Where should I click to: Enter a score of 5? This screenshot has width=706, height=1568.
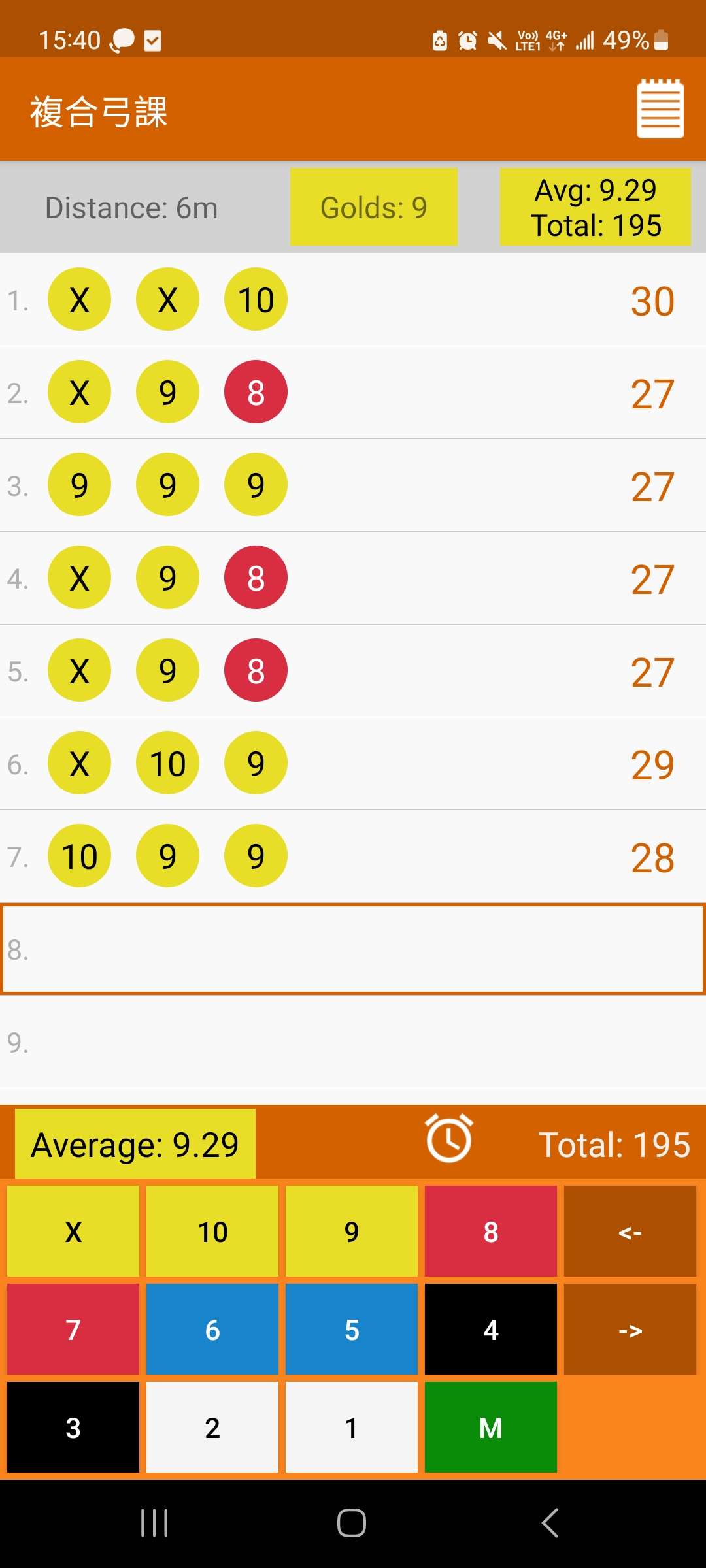[352, 1330]
